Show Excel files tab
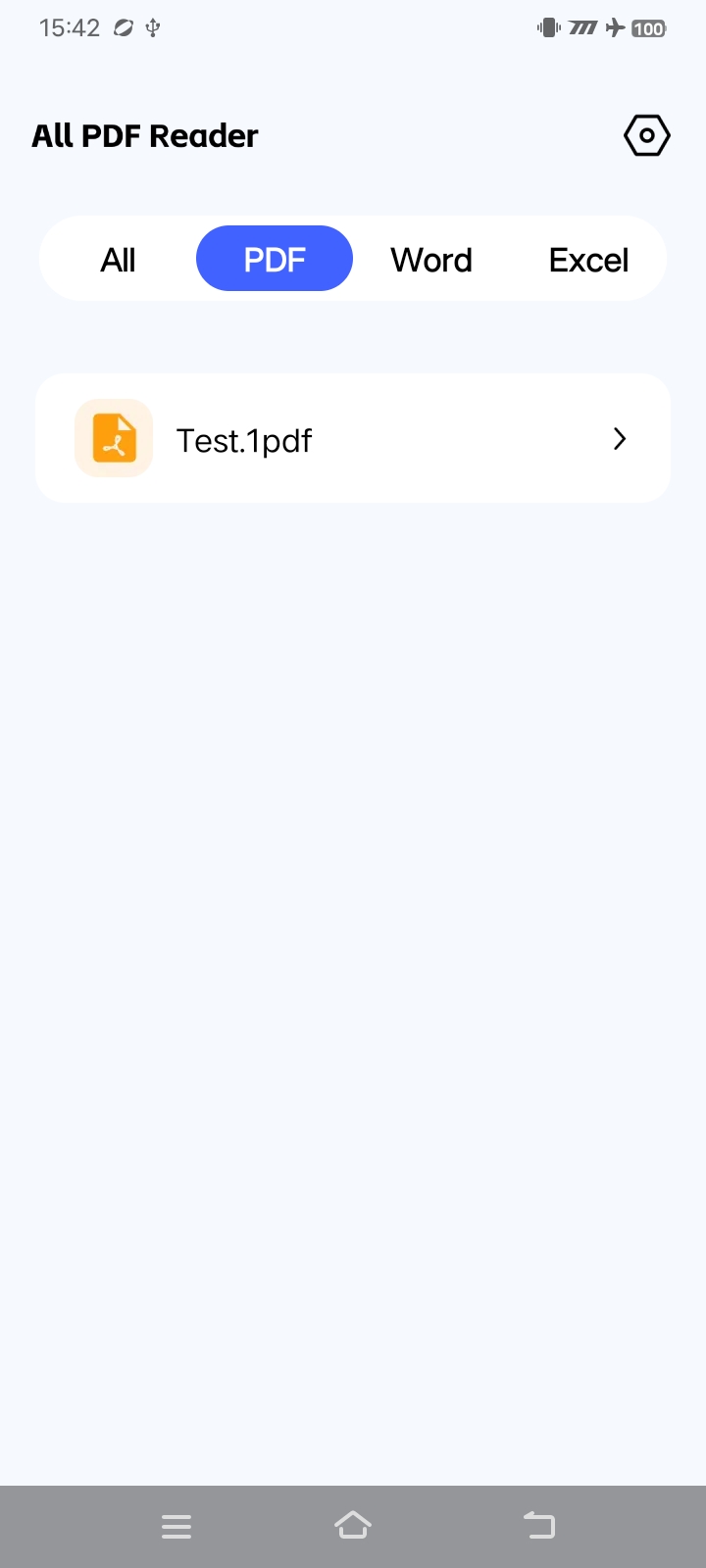 [588, 260]
